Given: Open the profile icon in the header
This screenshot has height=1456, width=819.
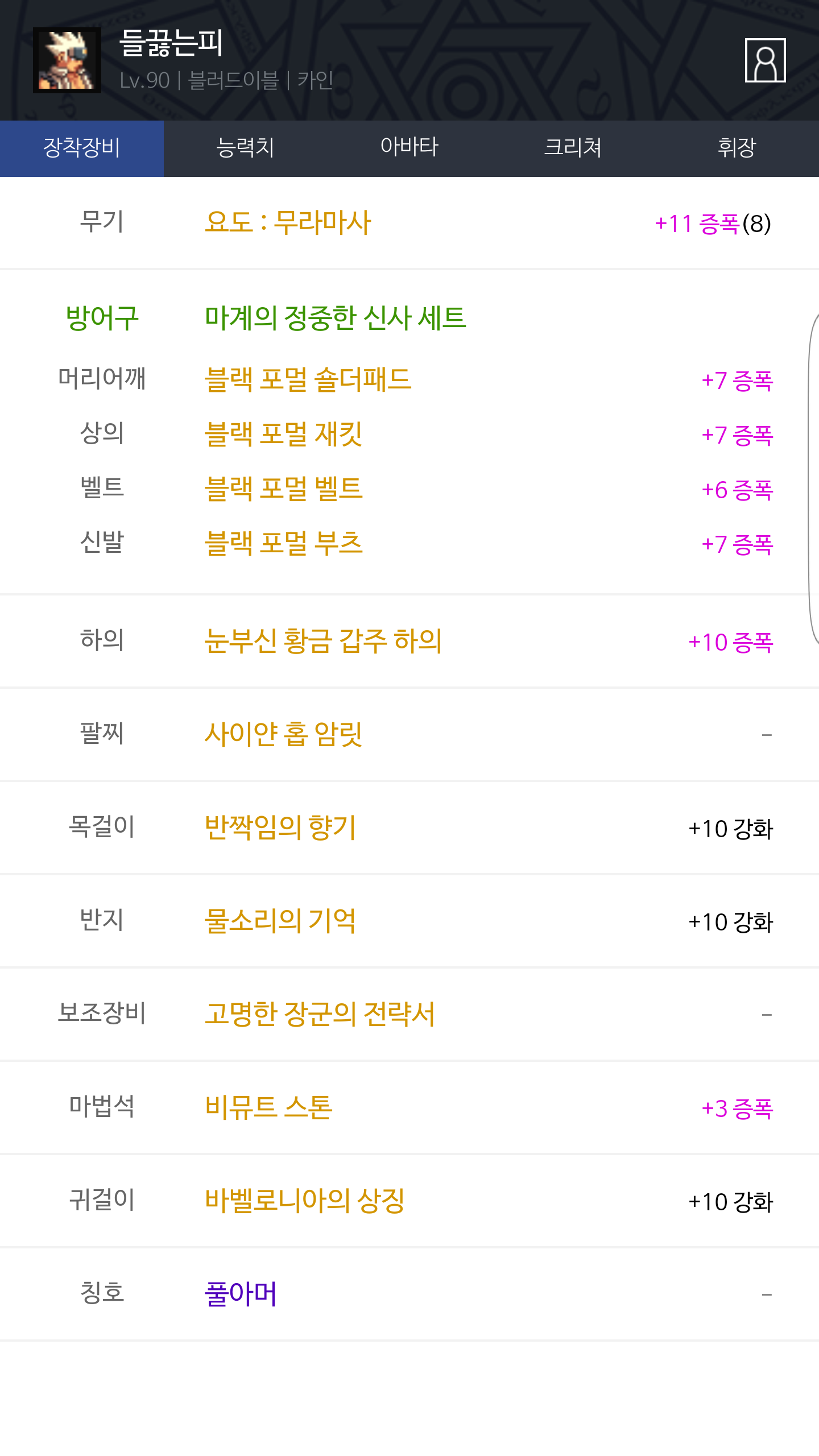Looking at the screenshot, I should [x=765, y=60].
